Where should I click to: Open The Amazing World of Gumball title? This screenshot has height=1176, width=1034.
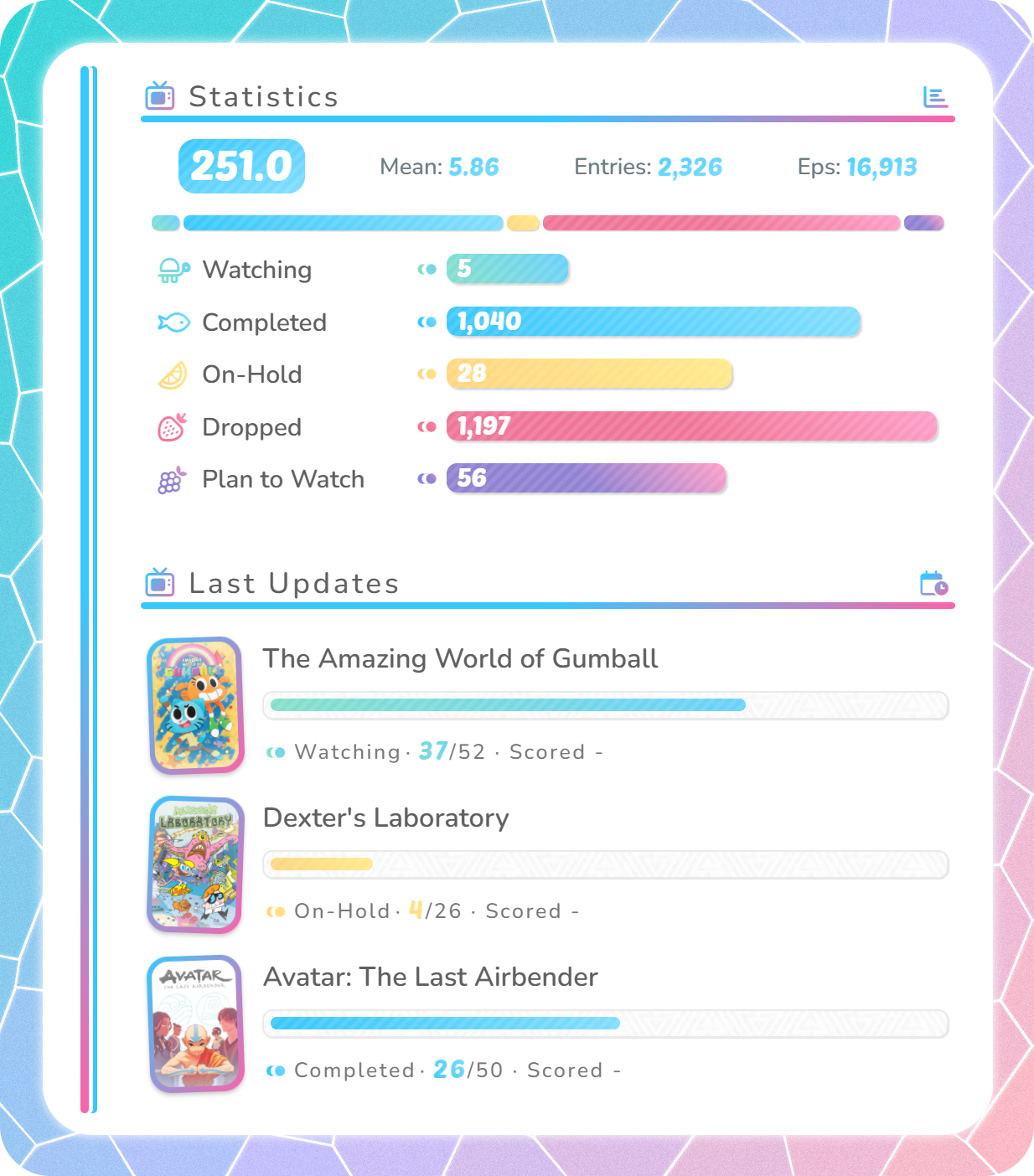click(460, 658)
